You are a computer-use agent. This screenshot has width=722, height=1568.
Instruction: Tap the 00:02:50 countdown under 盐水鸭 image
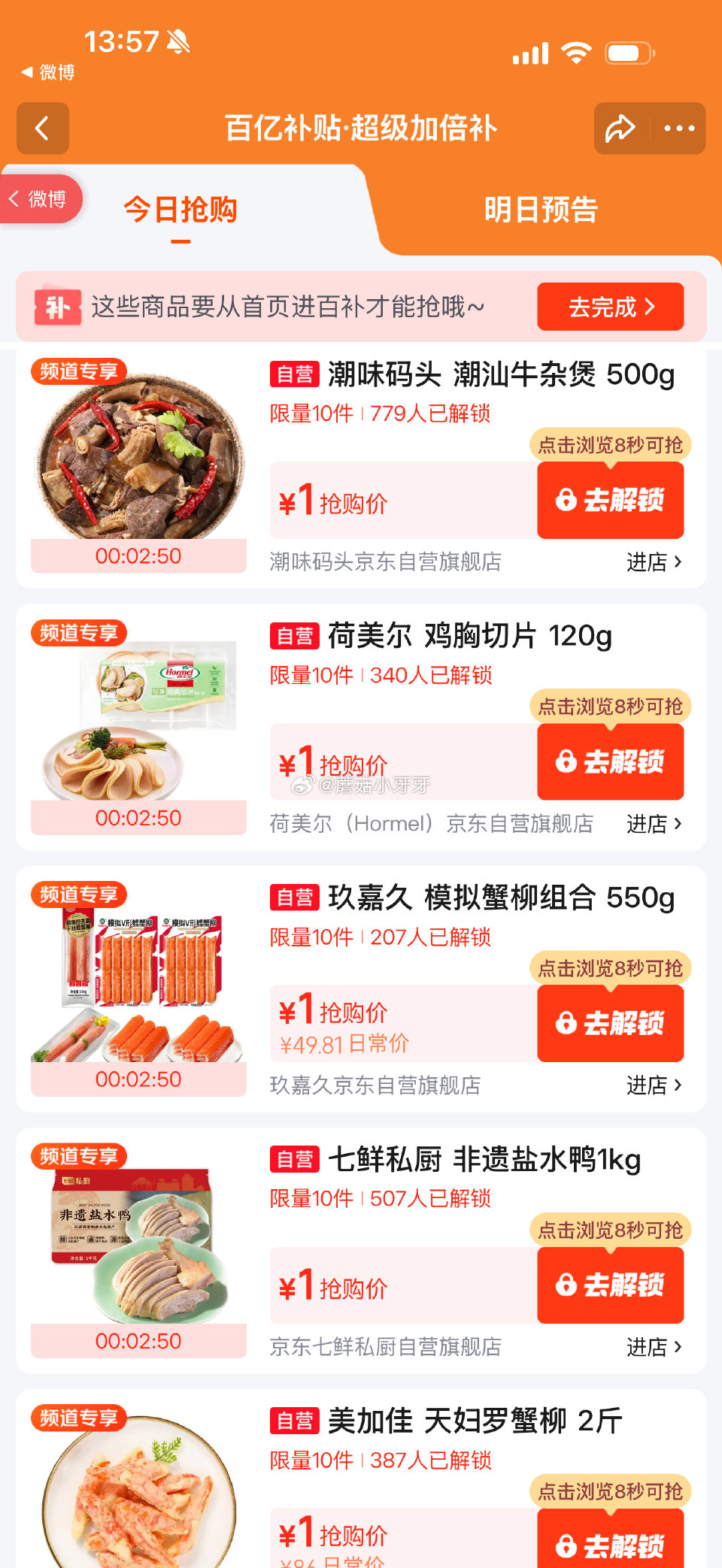(138, 1340)
